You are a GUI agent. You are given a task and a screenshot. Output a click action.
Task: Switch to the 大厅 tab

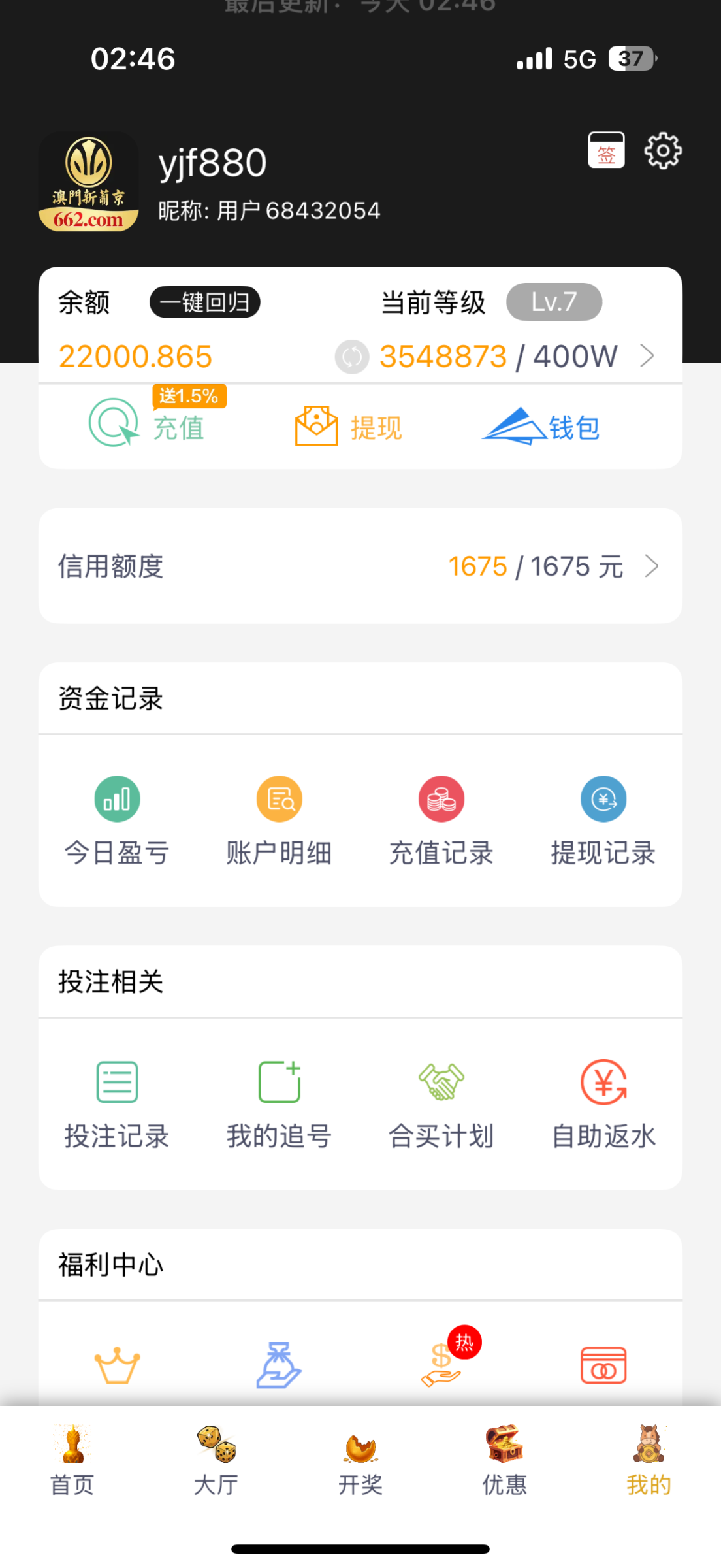point(216,1461)
